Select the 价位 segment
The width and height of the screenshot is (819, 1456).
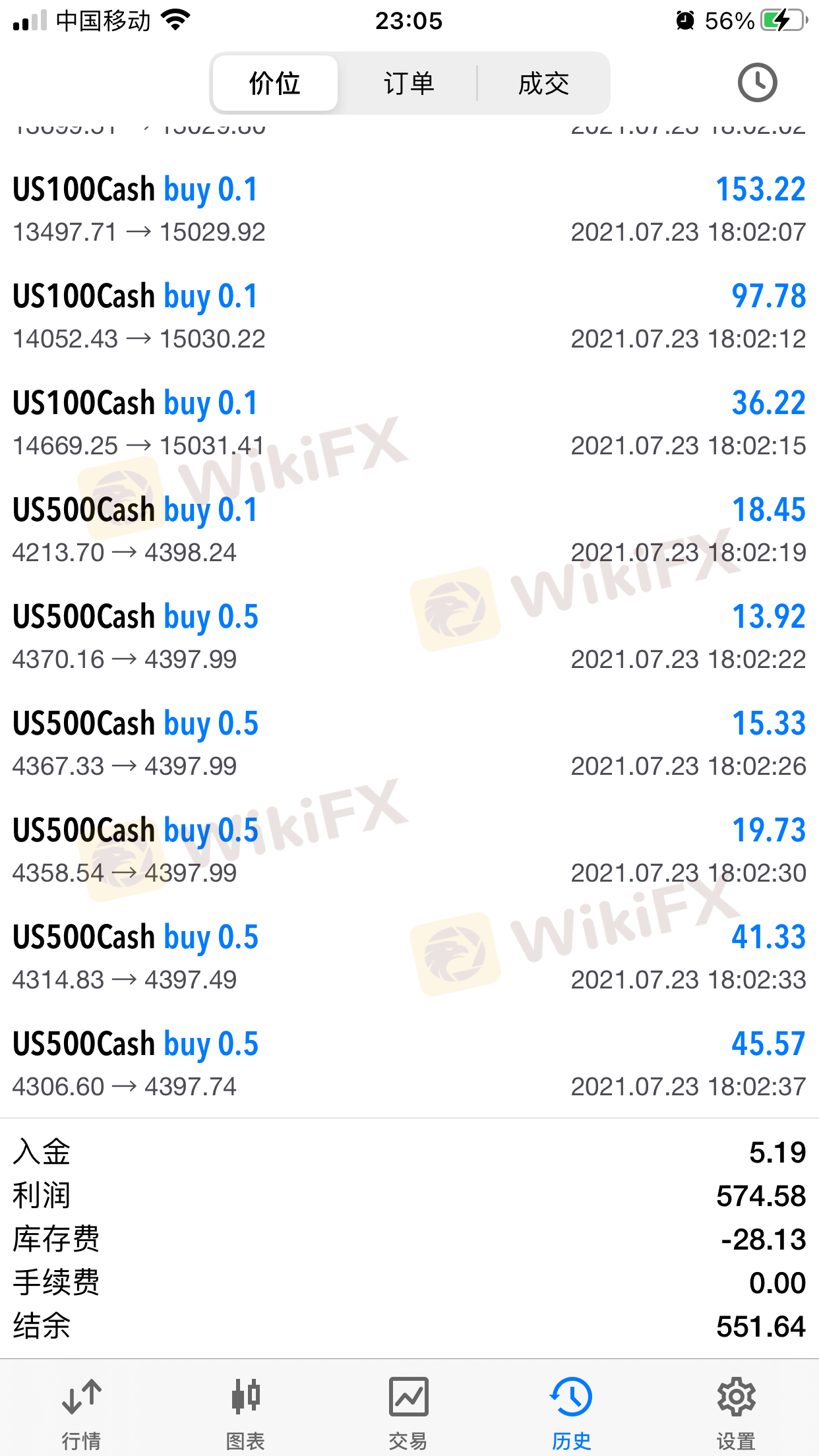[275, 84]
